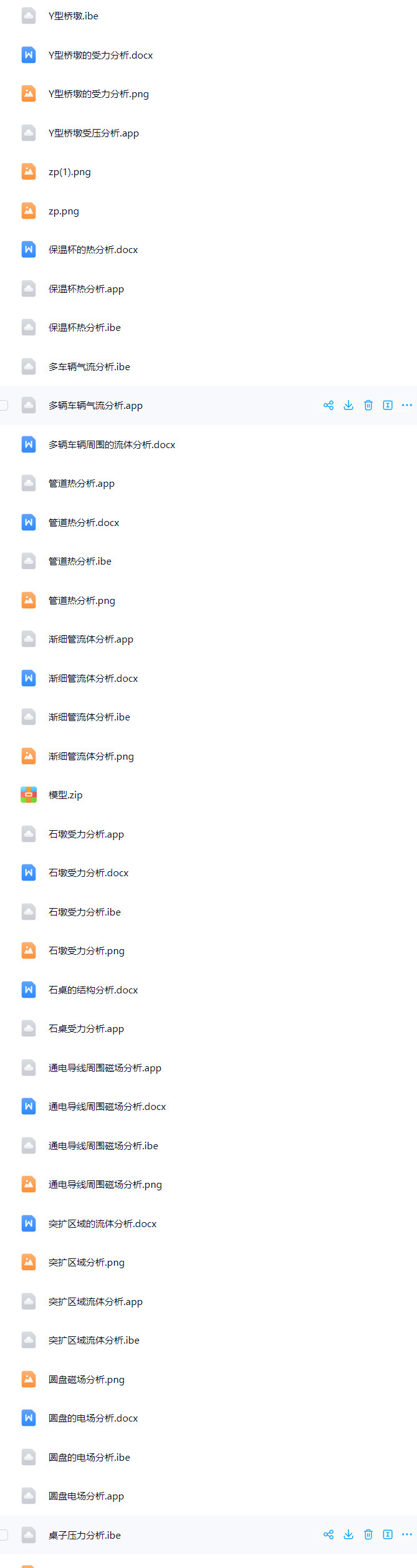
Task: Open 圆盘的电场分析.docx document
Action: tap(93, 1418)
